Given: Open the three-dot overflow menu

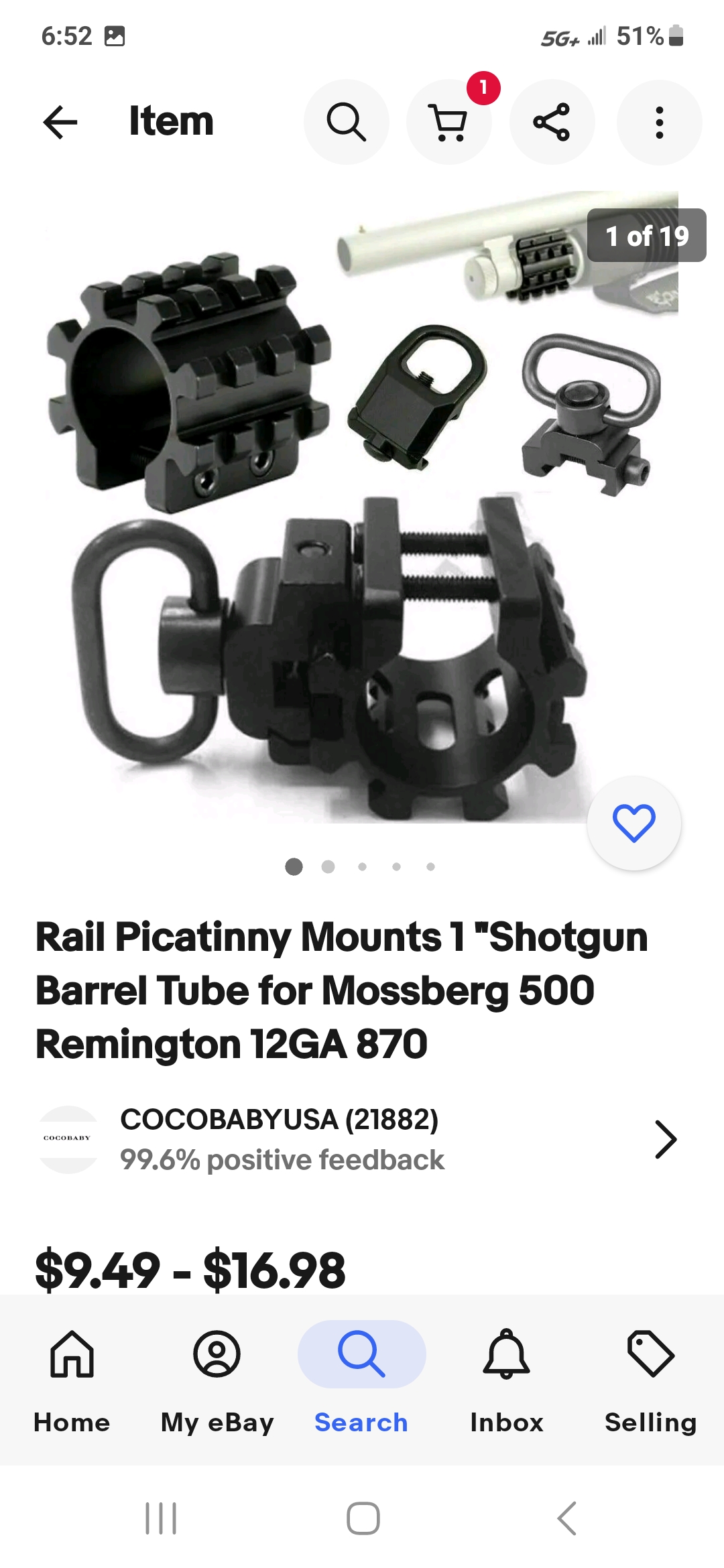Looking at the screenshot, I should point(659,122).
